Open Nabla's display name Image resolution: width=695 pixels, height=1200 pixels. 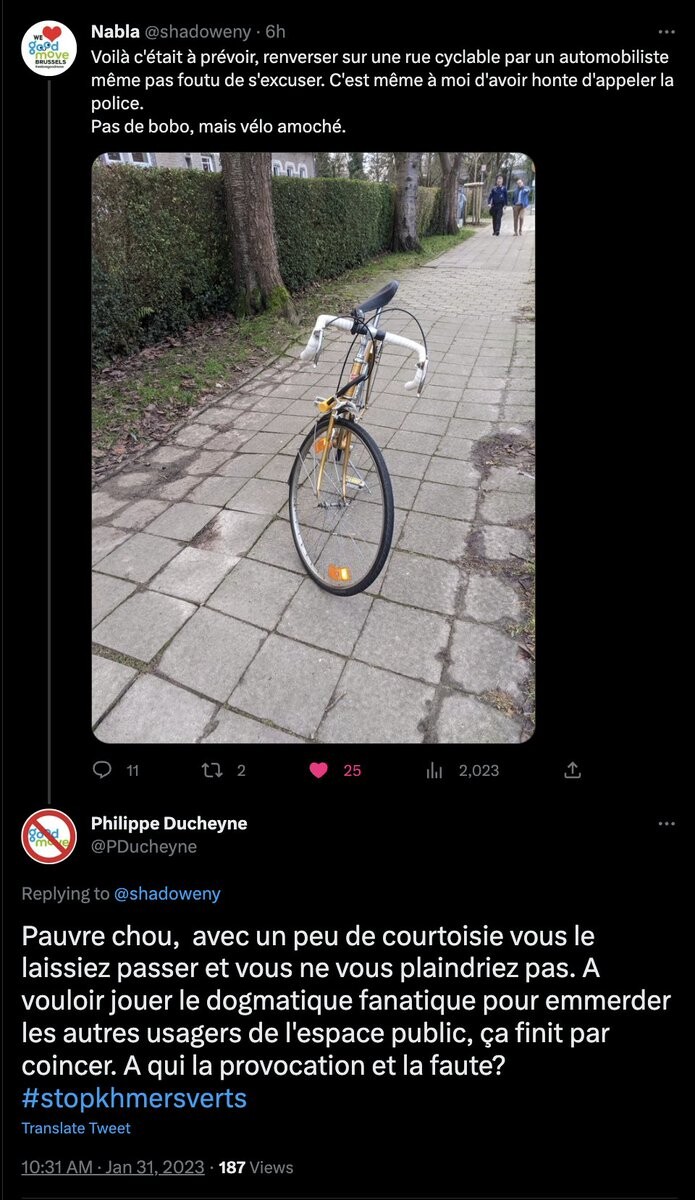pyautogui.click(x=115, y=31)
